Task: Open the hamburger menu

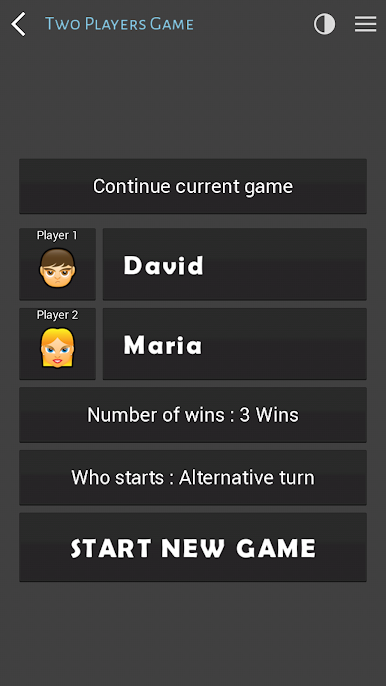Action: pyautogui.click(x=365, y=24)
